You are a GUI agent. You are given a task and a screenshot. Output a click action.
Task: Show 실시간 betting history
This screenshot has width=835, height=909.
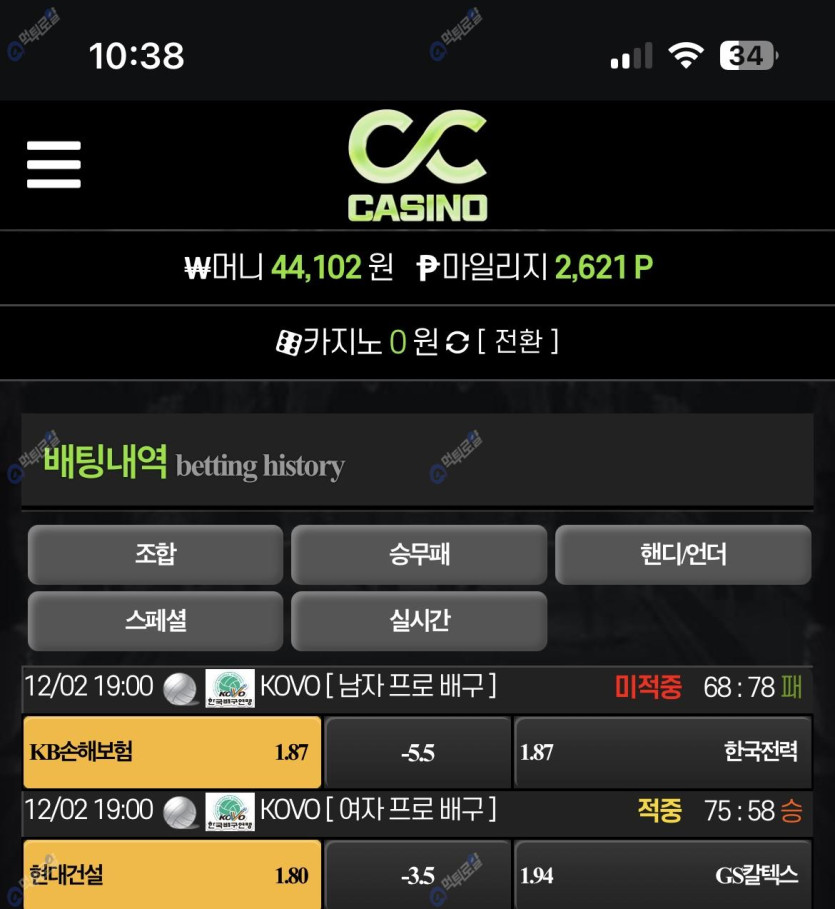click(418, 621)
